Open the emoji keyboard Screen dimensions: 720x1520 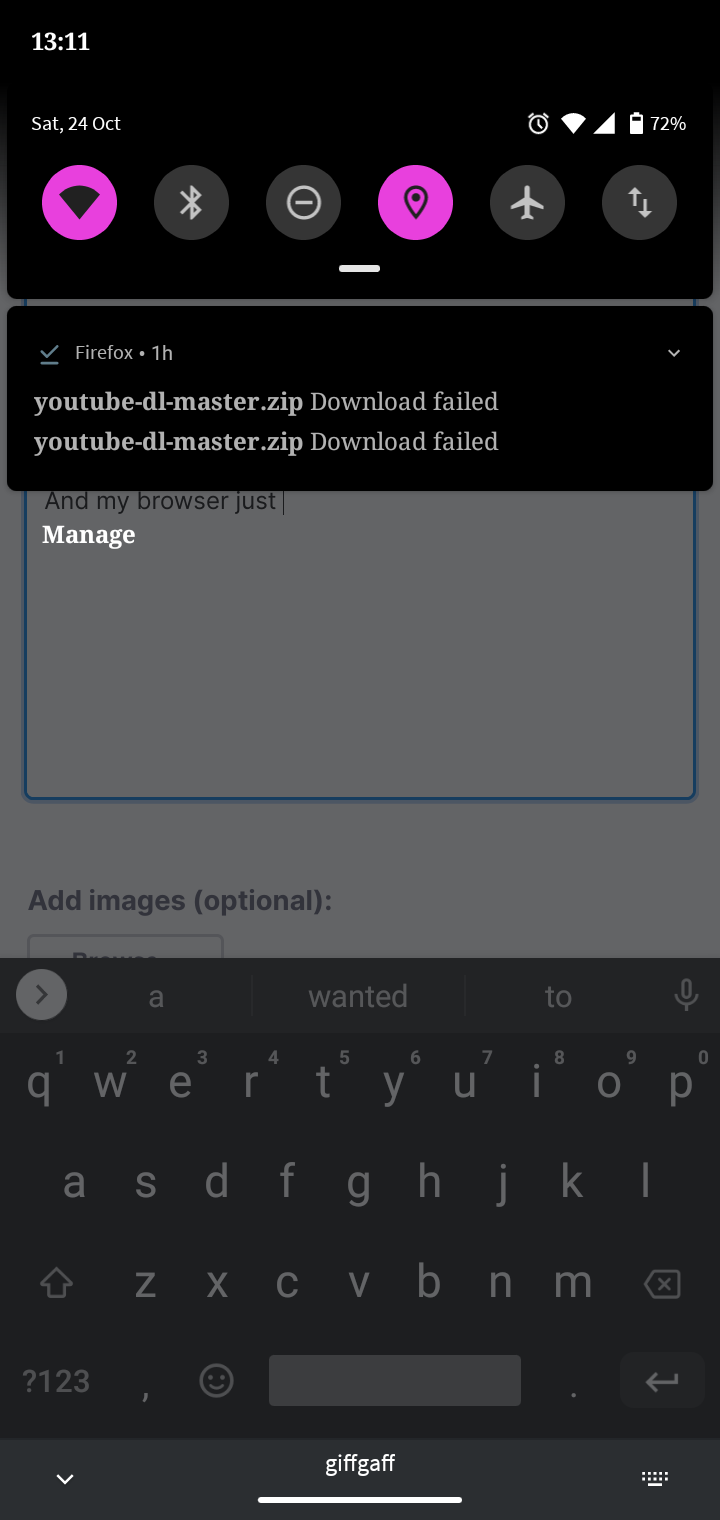coord(216,1381)
